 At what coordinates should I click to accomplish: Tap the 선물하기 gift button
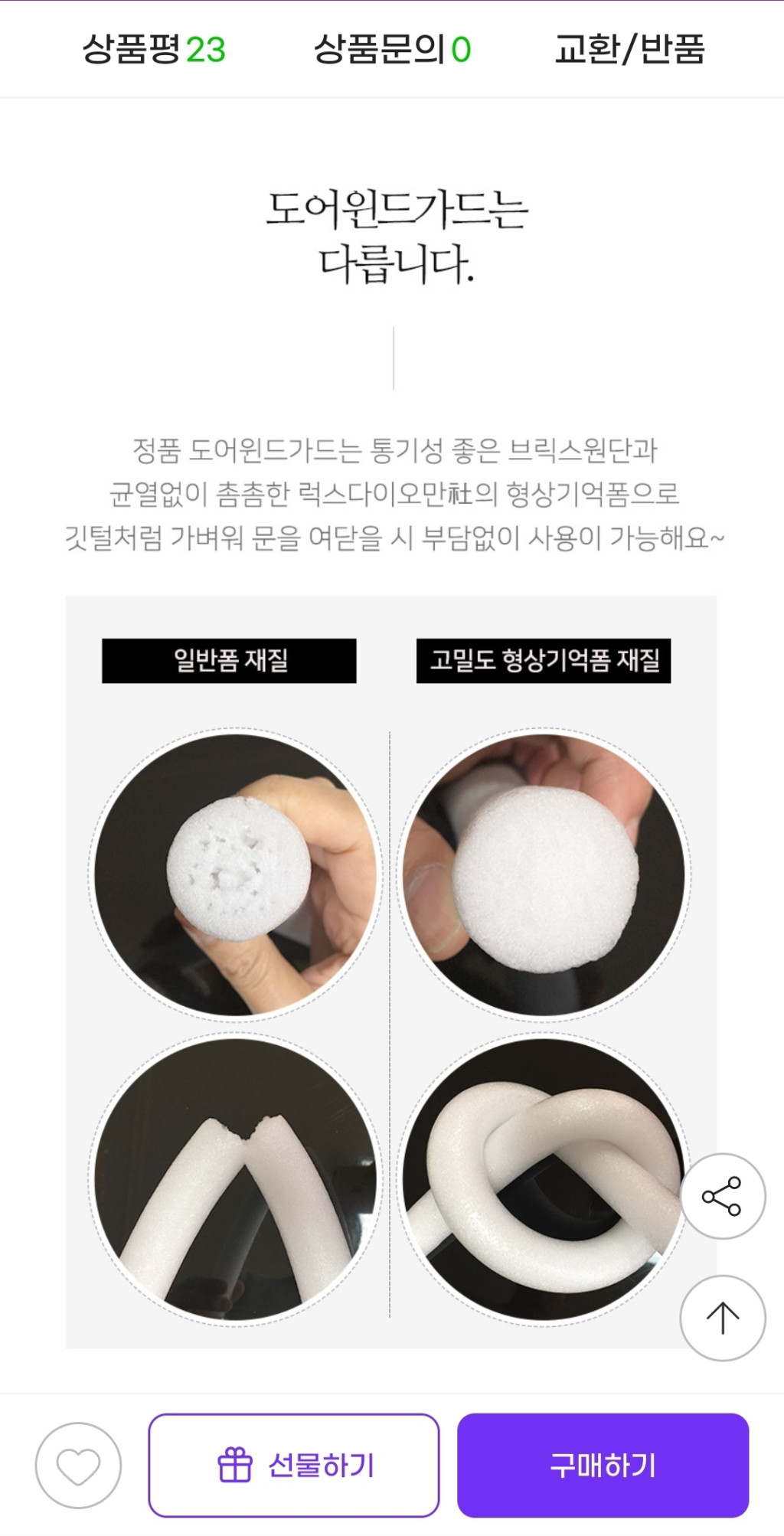tap(294, 1466)
